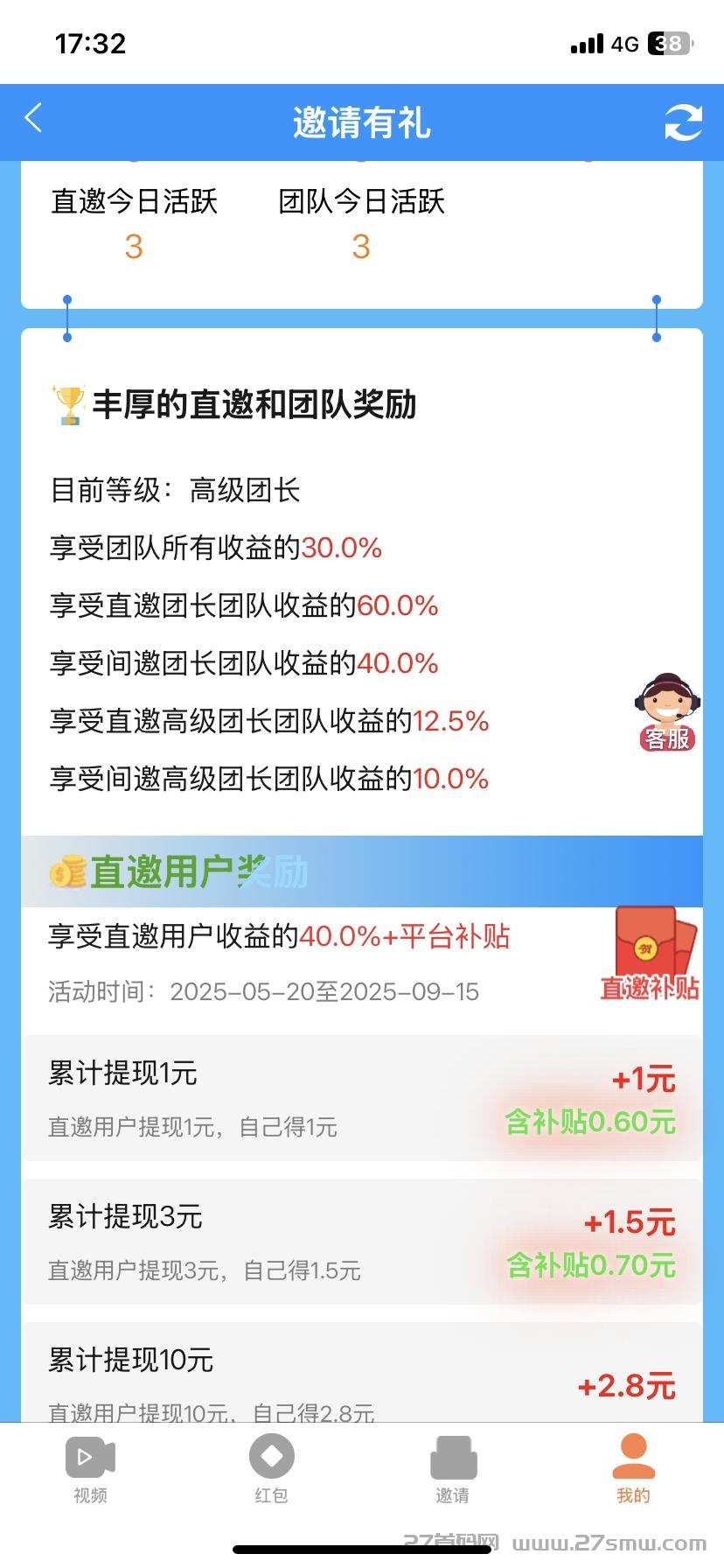
Task: Open the 直邀补贴 red envelope
Action: pos(651,954)
